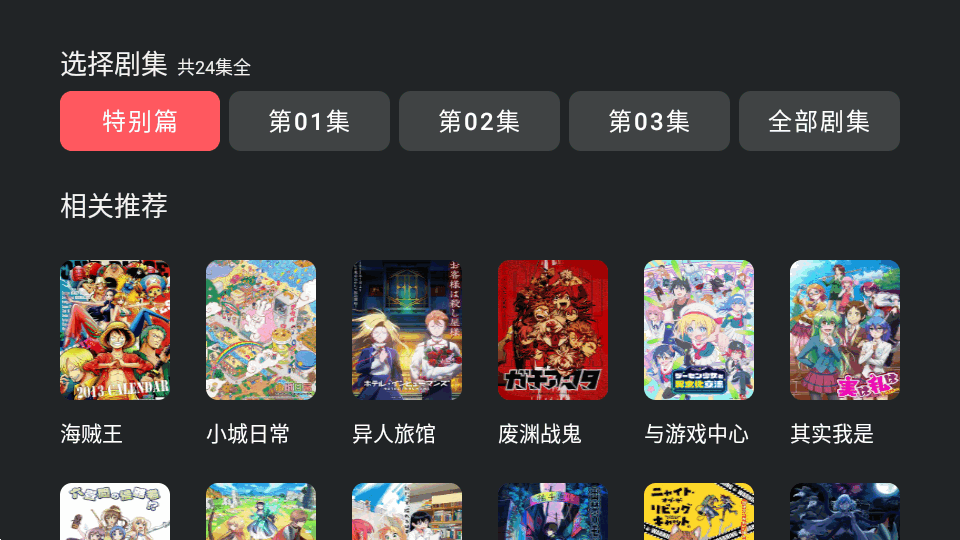View the 异人旅馆 recommendation
This screenshot has width=960, height=540.
pos(407,330)
